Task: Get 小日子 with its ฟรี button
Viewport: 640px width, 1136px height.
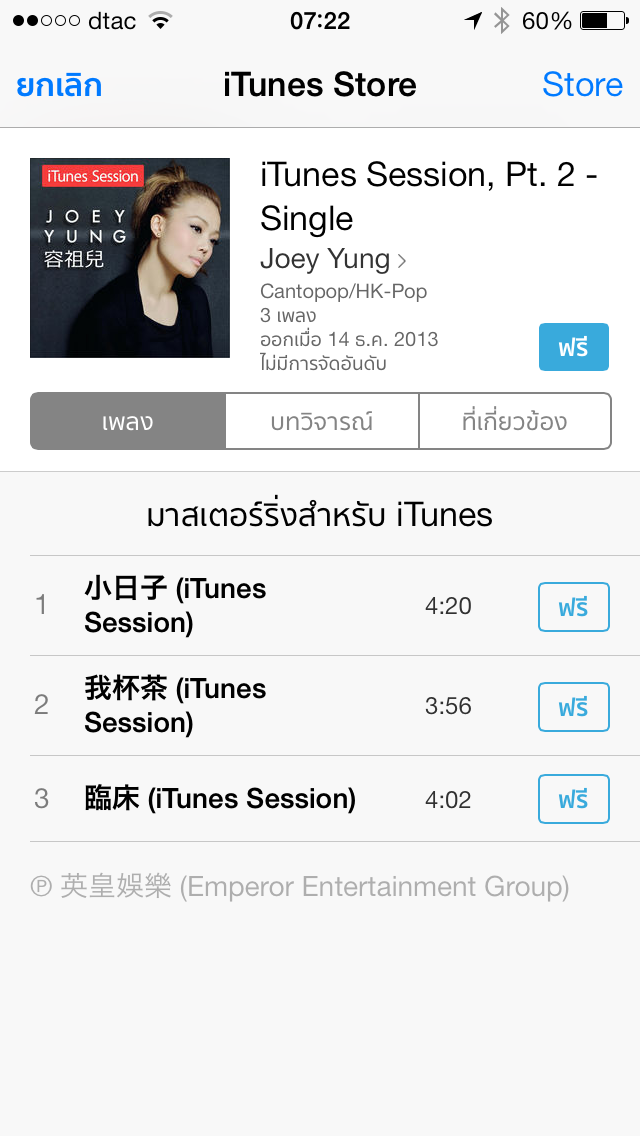Action: coord(573,607)
